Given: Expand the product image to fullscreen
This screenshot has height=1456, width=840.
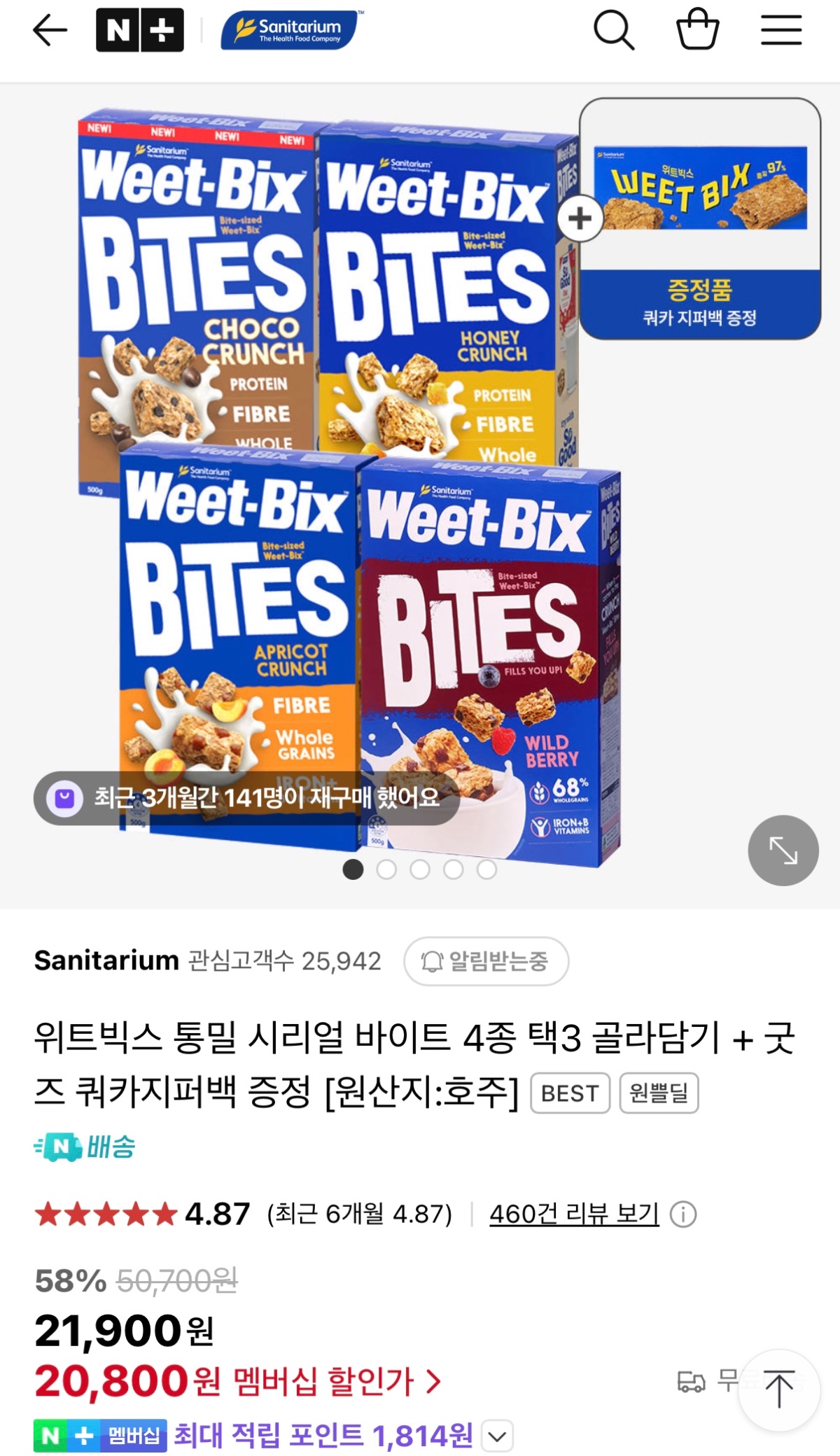Looking at the screenshot, I should tap(783, 850).
